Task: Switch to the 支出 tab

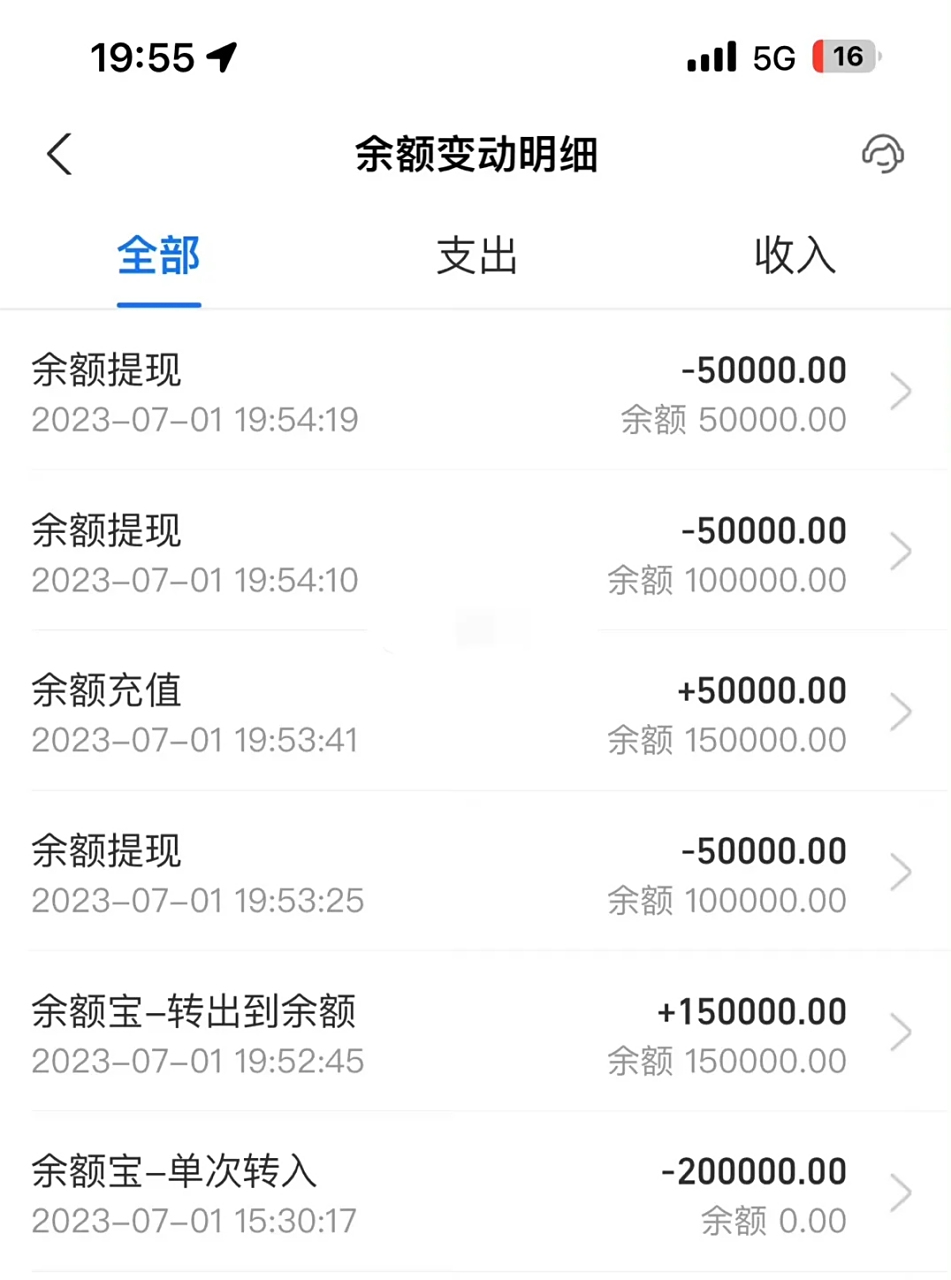Action: (x=475, y=257)
